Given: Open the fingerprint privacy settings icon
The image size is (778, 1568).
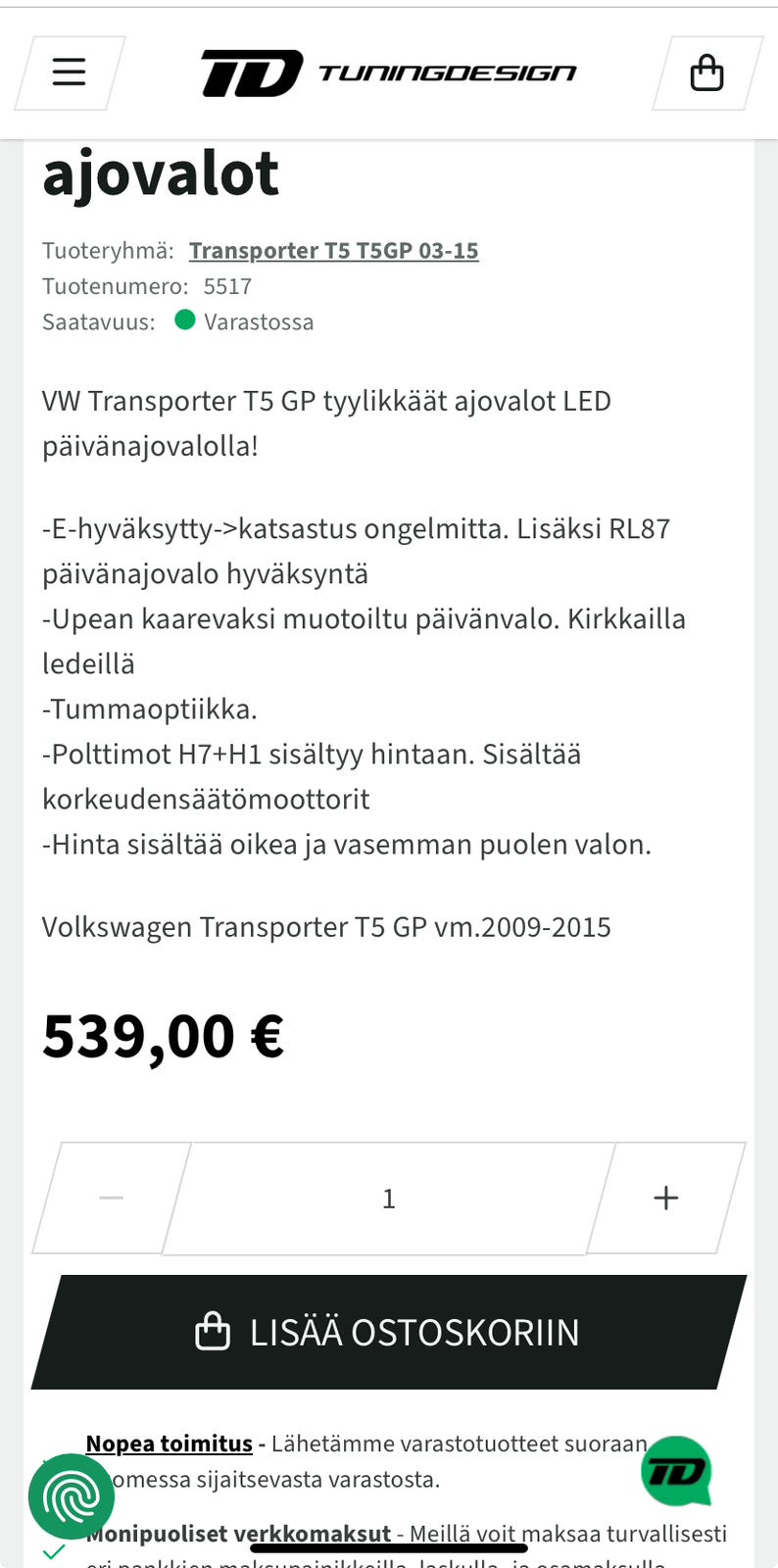Looking at the screenshot, I should [x=71, y=1495].
